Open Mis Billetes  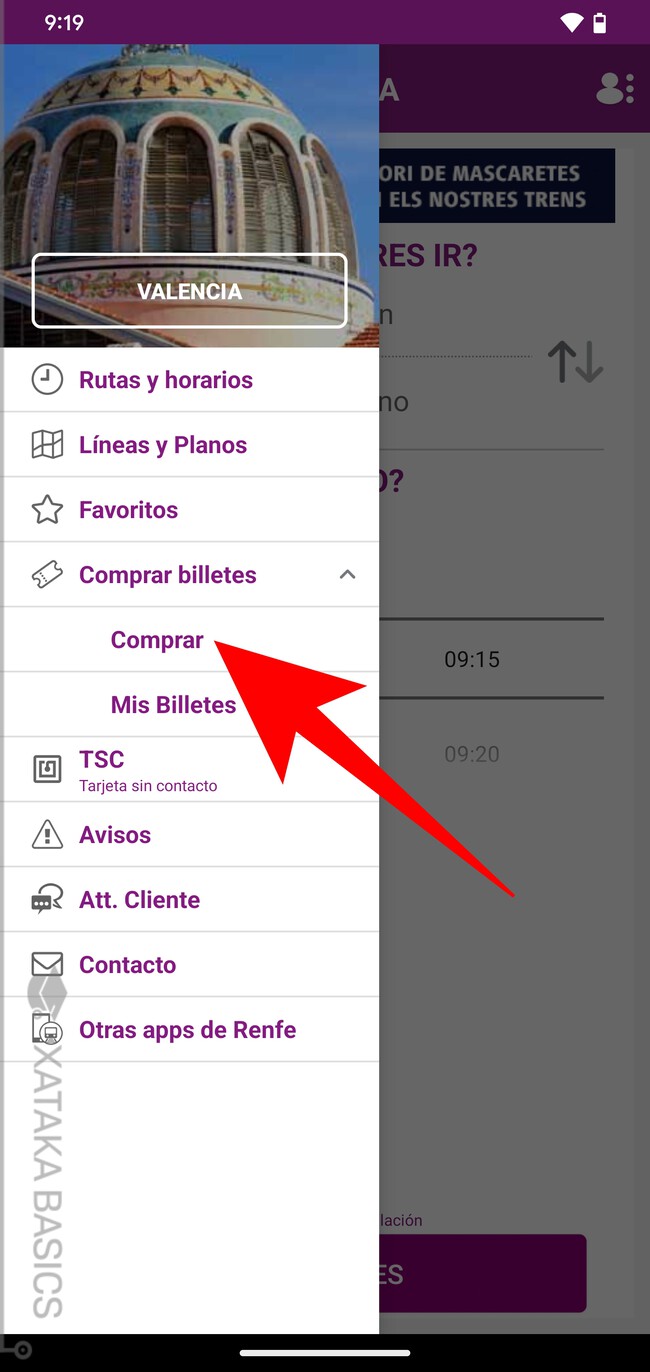pyautogui.click(x=191, y=705)
